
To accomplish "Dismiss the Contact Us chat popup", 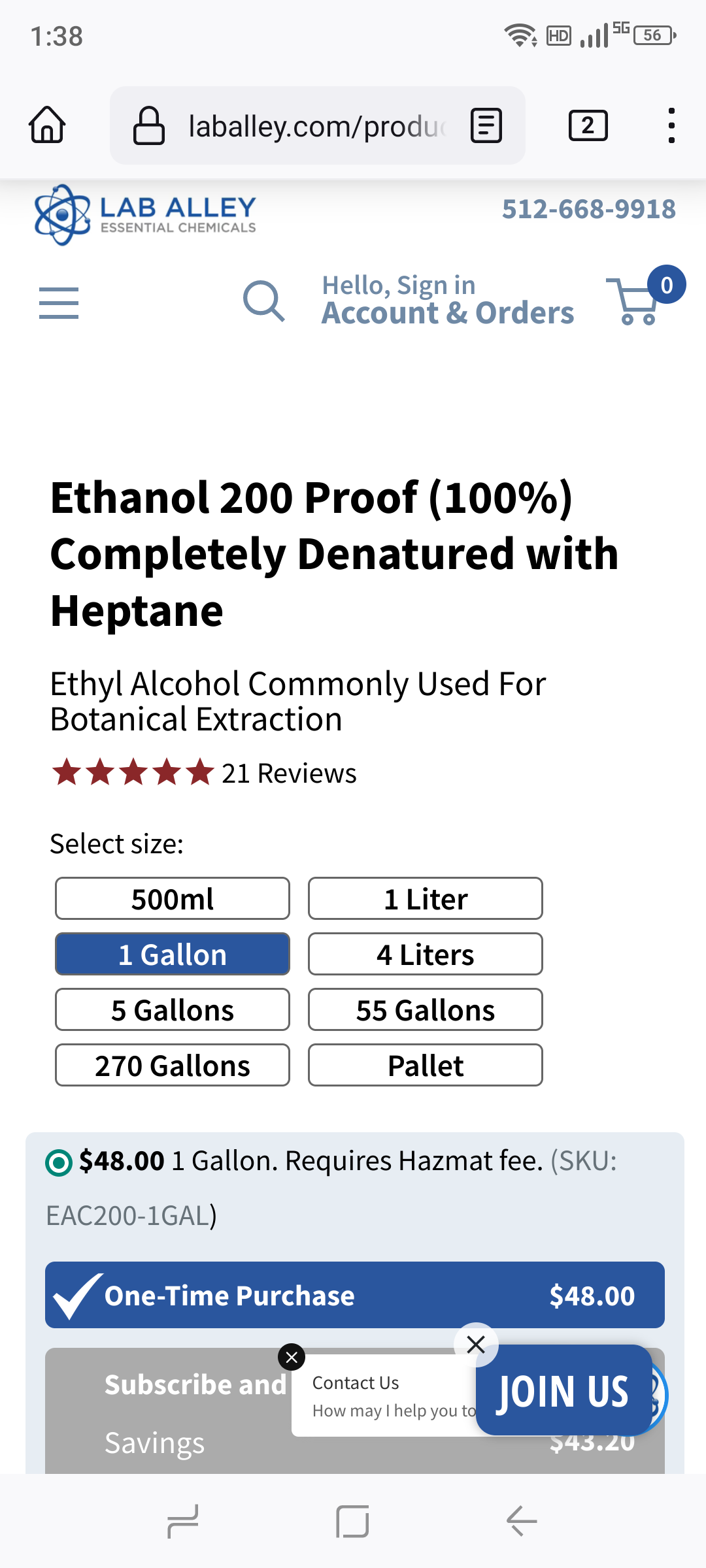I will tap(292, 1357).
